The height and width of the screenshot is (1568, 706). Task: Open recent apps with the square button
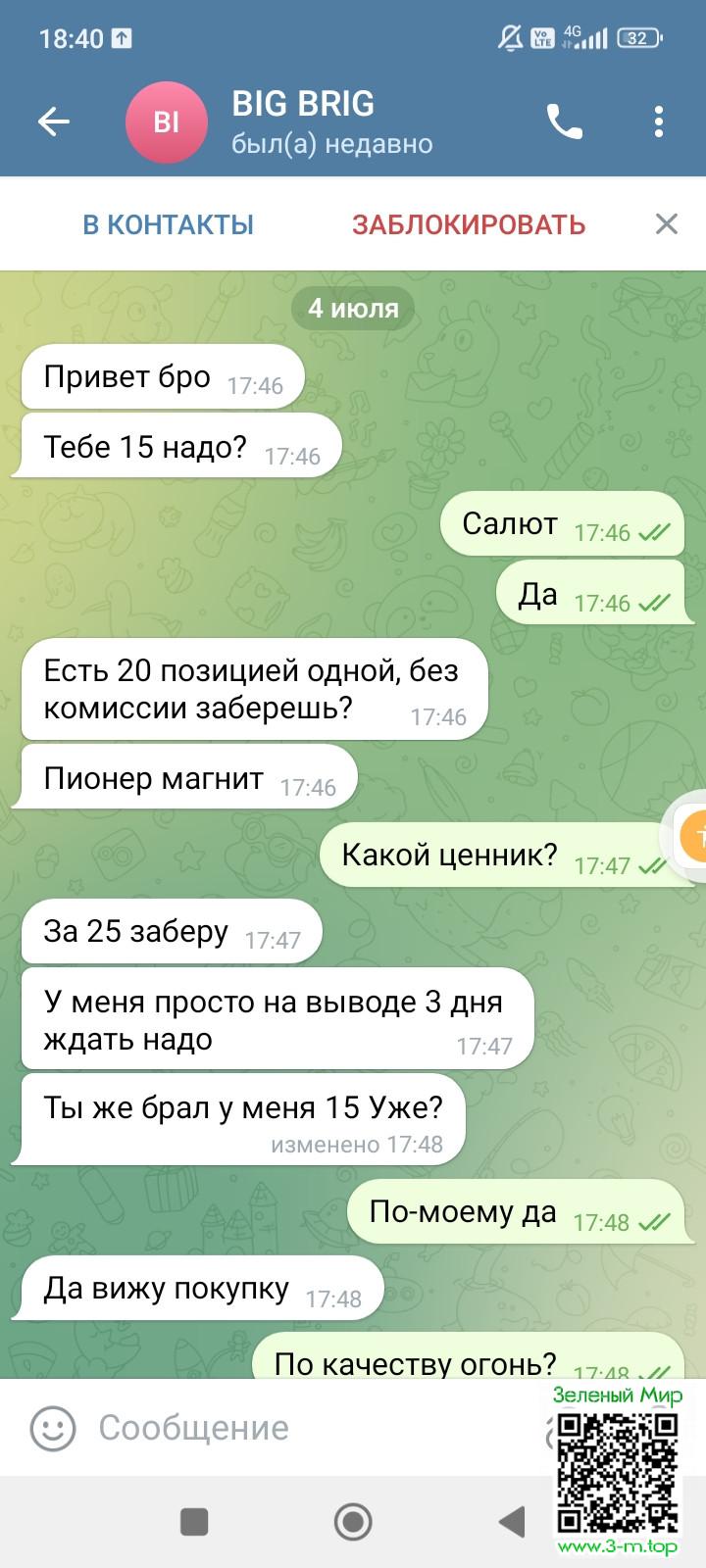[x=194, y=1522]
